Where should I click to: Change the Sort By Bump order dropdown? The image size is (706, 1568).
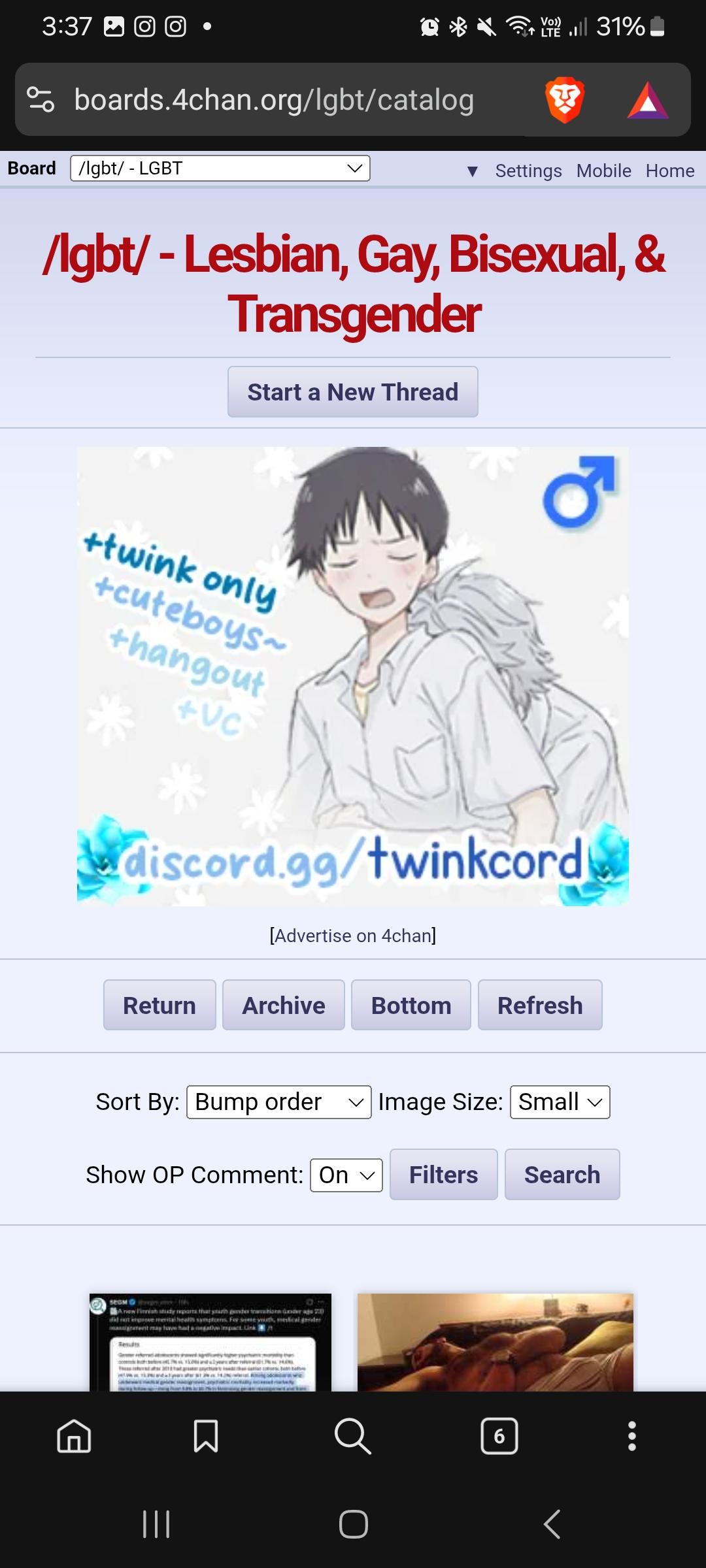tap(278, 1102)
